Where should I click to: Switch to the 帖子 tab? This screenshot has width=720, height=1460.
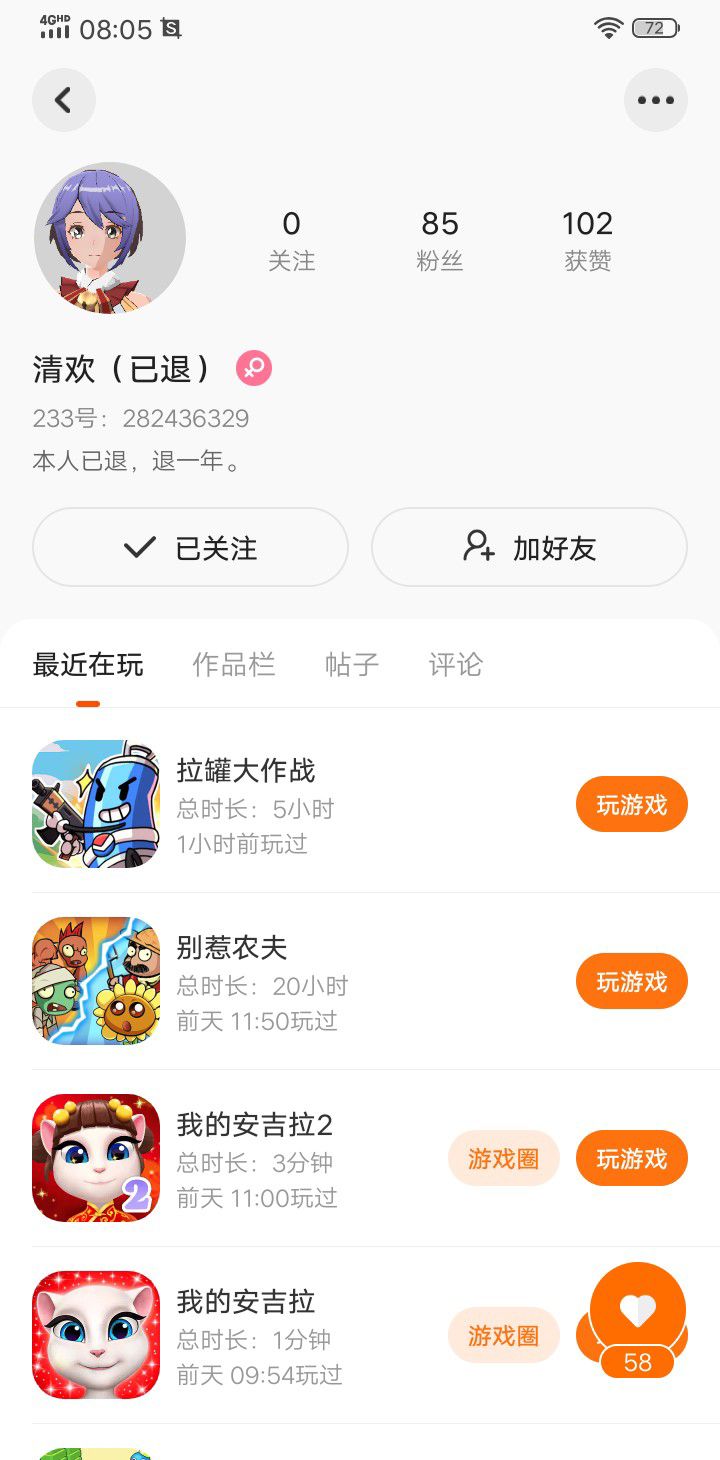(352, 665)
